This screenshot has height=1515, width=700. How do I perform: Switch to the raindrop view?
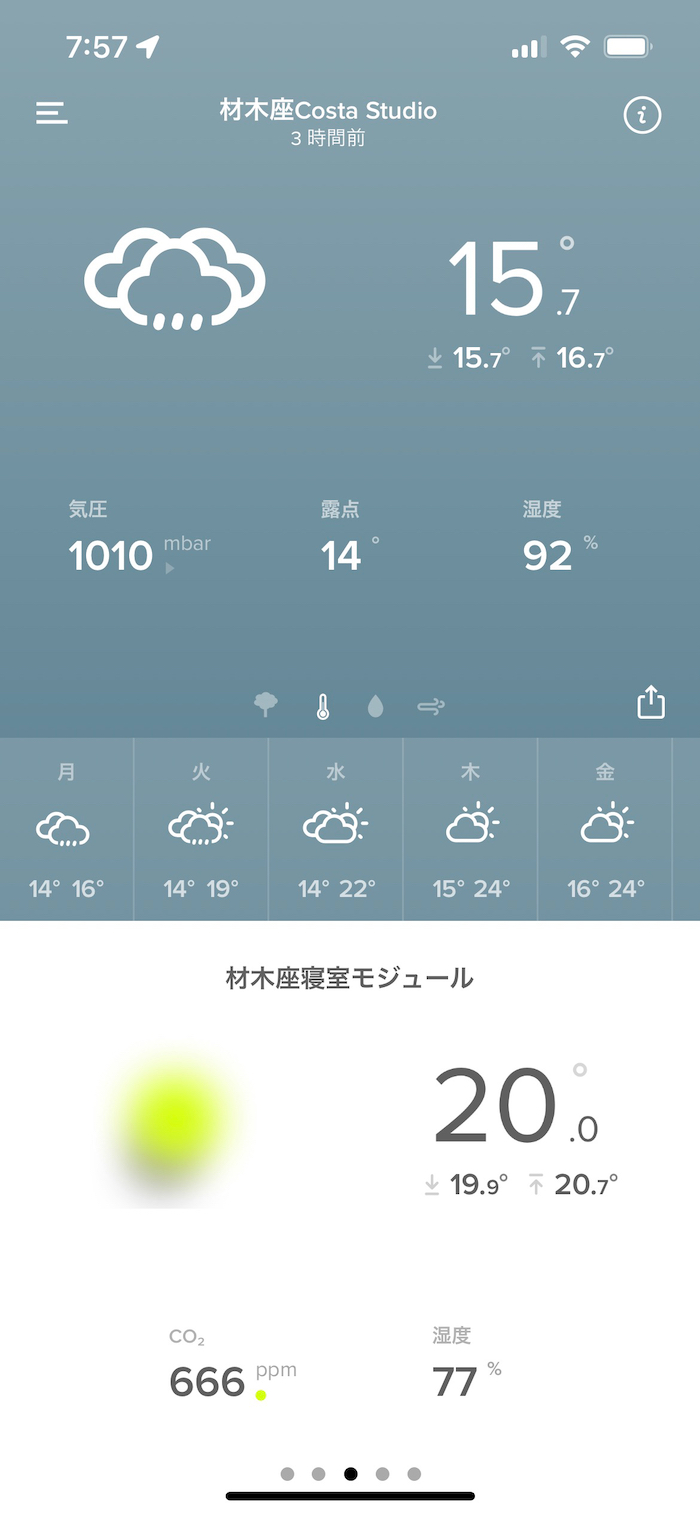[x=376, y=707]
